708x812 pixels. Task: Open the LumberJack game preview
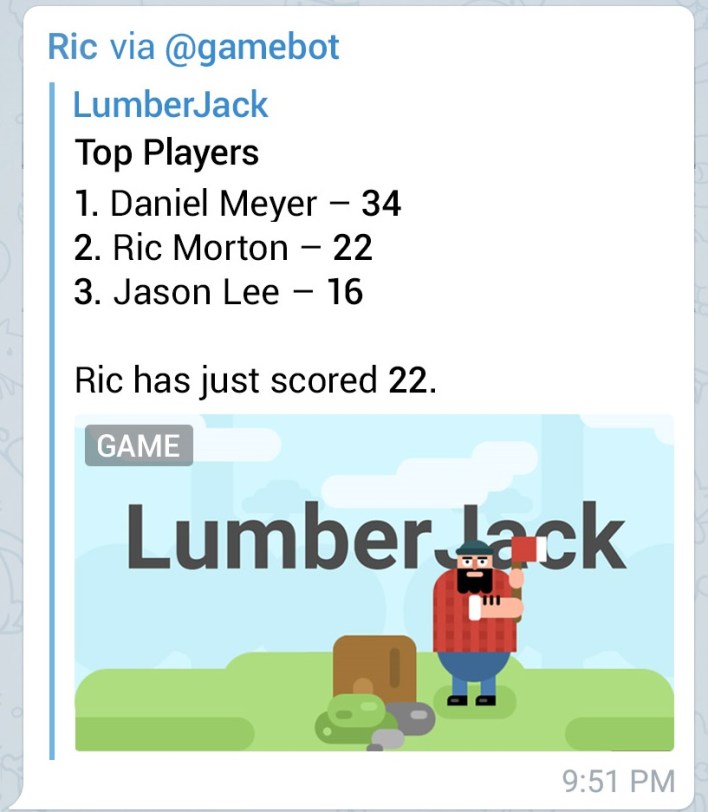(x=374, y=582)
